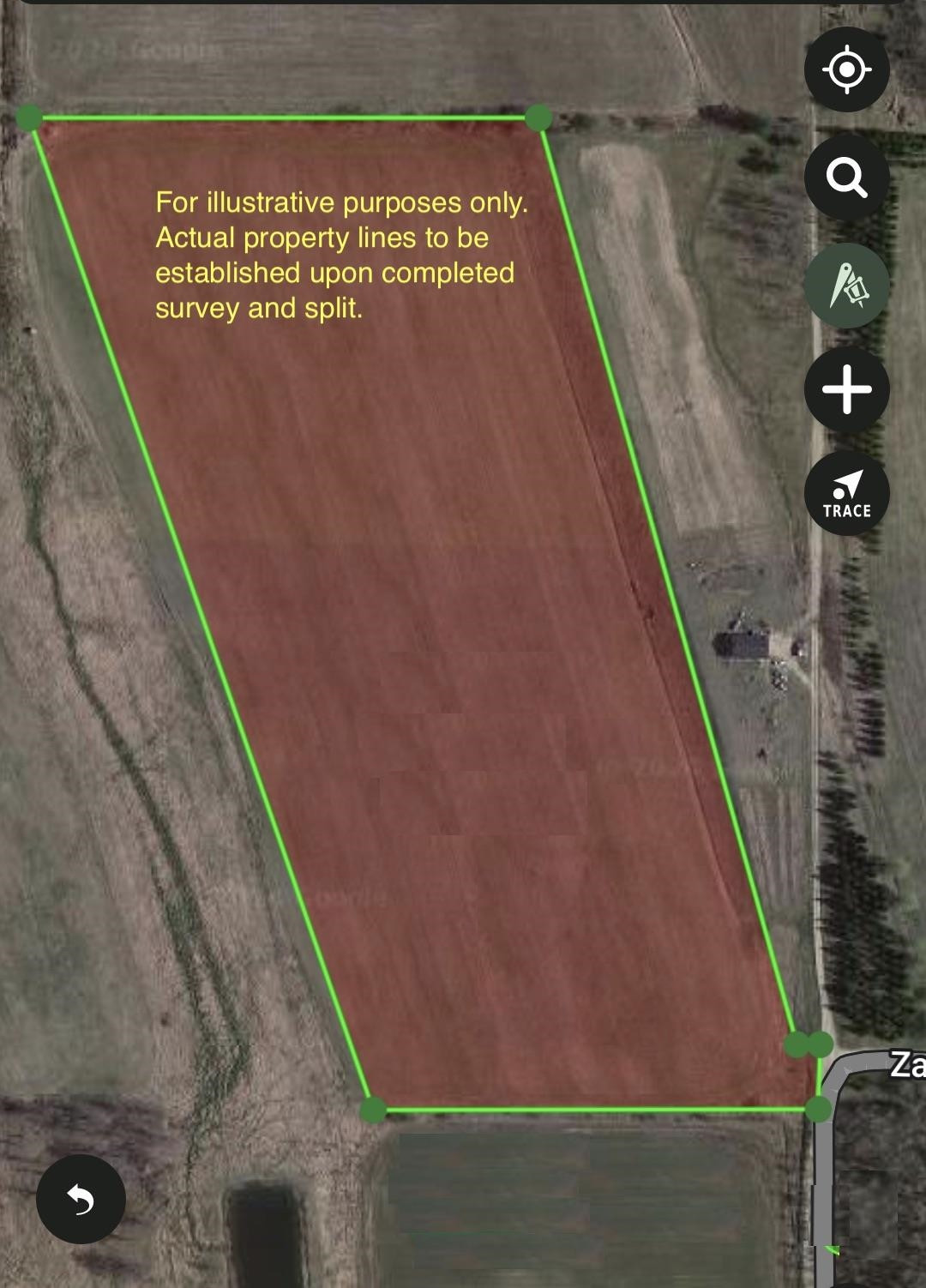
Task: Start the Trace tracking button
Action: tap(846, 494)
